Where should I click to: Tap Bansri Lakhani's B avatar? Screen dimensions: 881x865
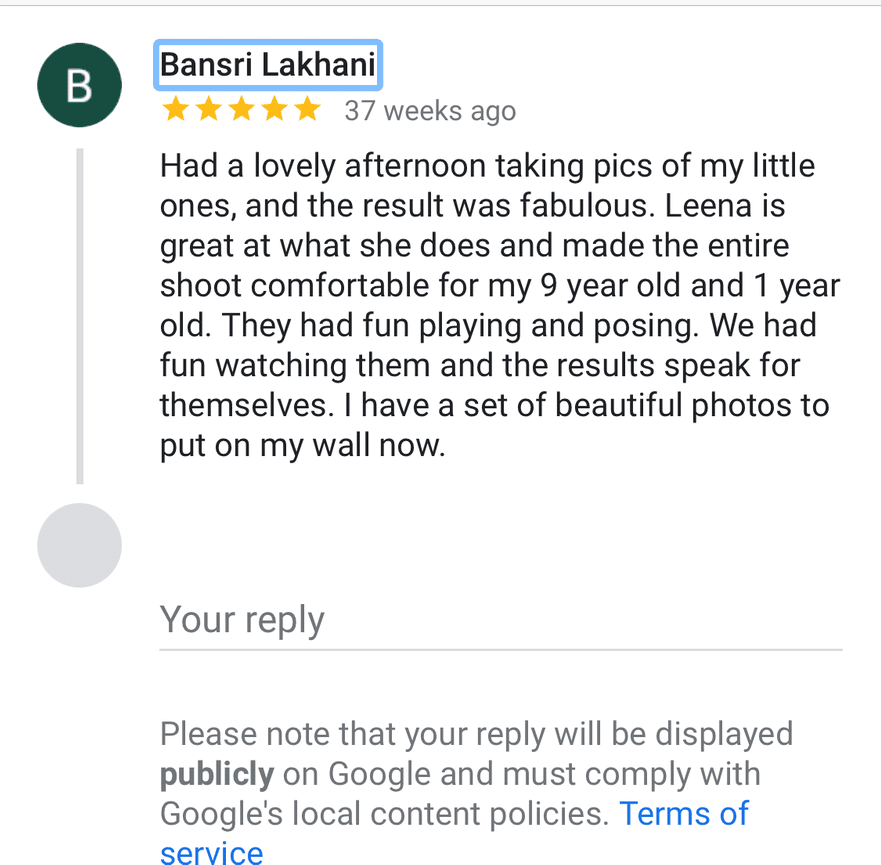point(79,87)
